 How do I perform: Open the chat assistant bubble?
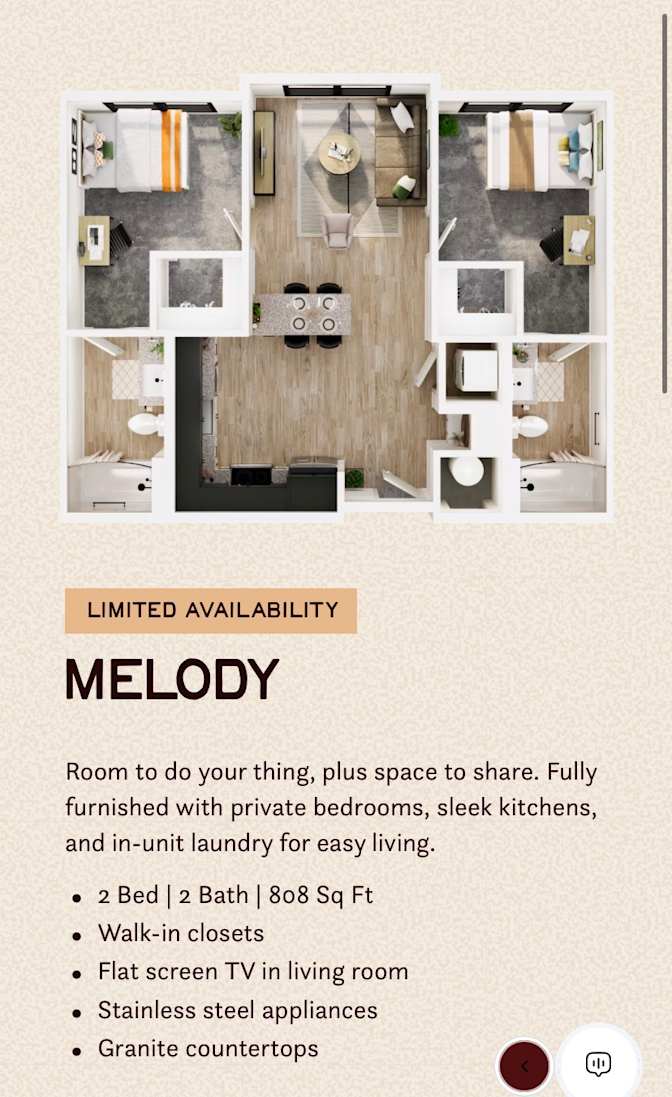coord(598,1064)
